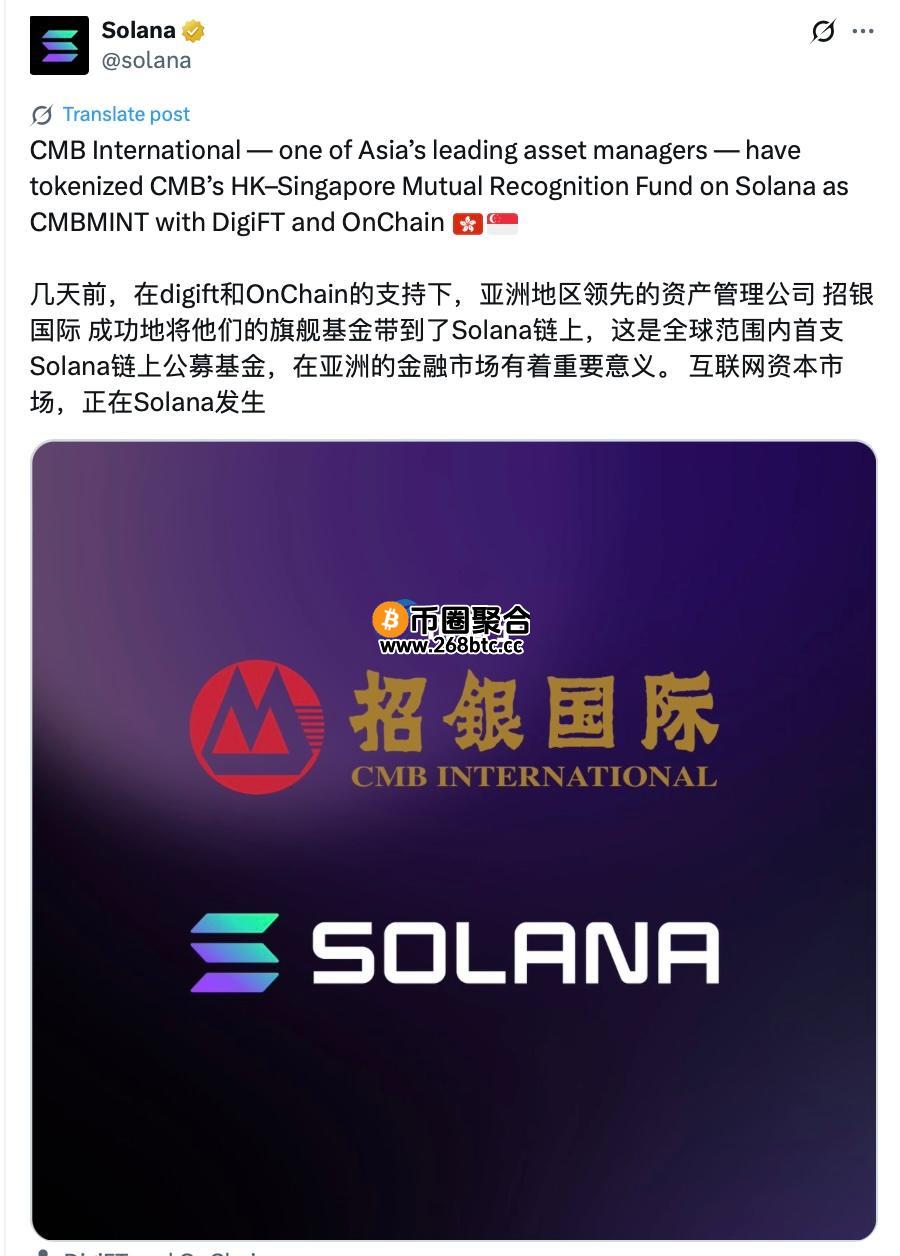Open Solana's profile avatar
Viewport: 900px width, 1256px height.
(x=59, y=46)
